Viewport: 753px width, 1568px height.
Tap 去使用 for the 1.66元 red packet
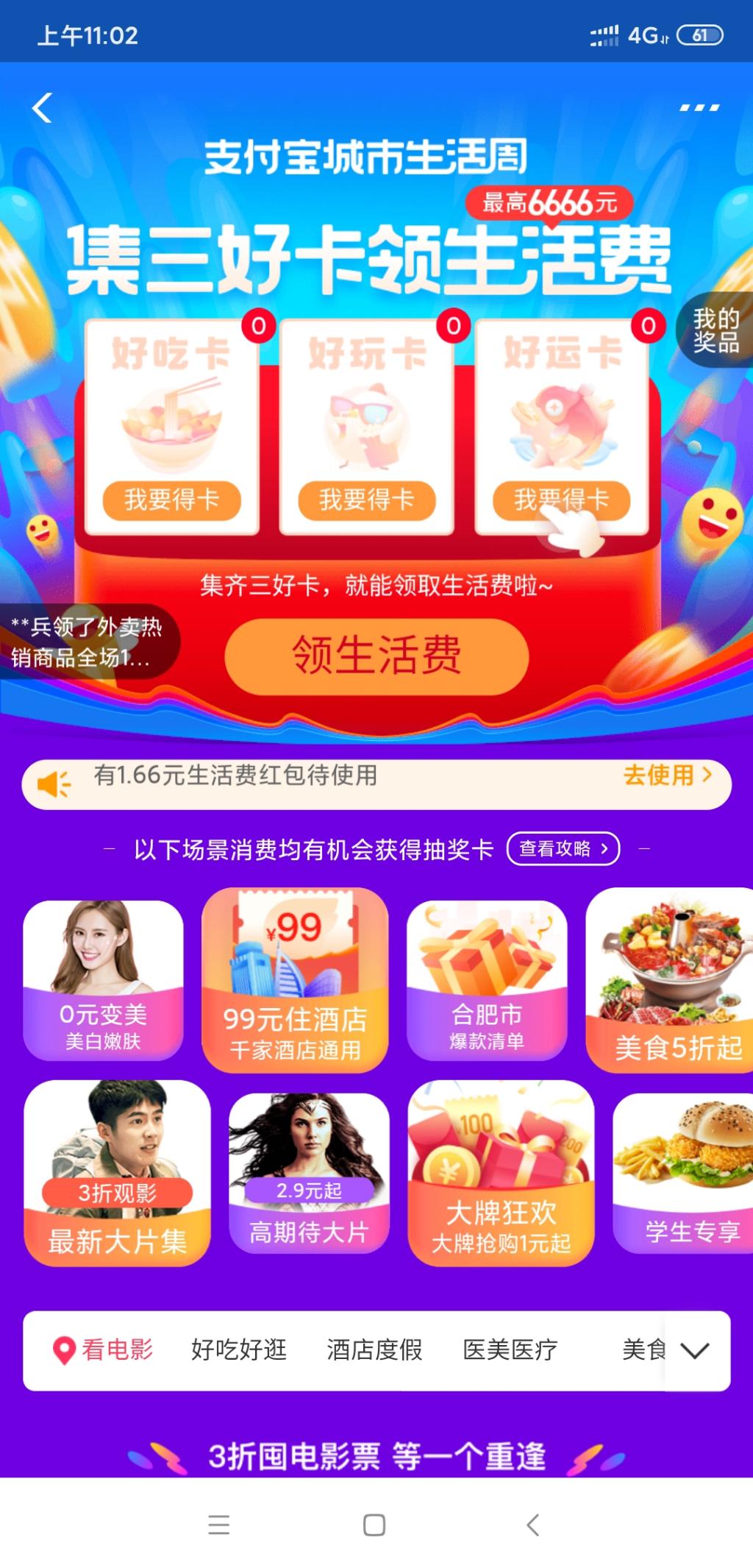click(666, 775)
